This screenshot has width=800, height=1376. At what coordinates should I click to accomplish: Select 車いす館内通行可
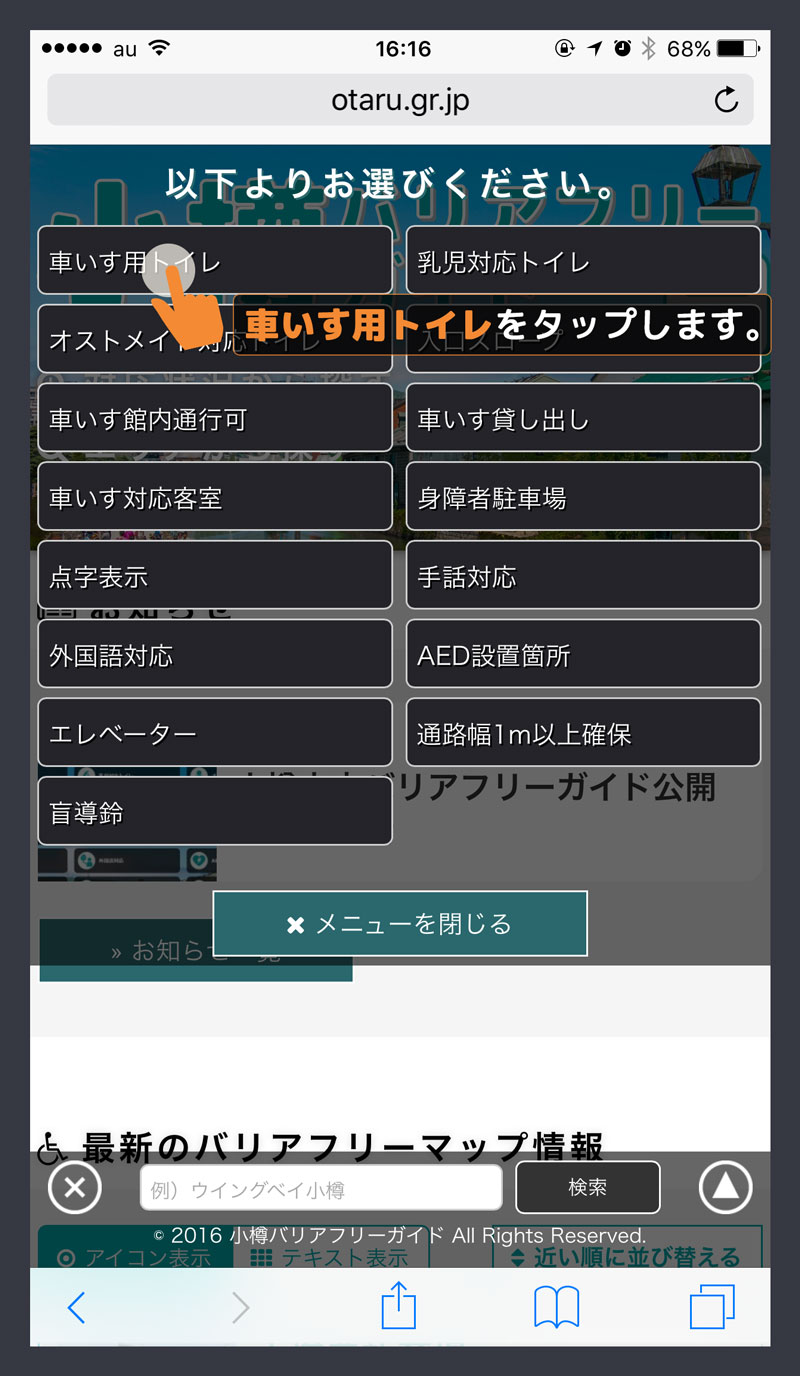tap(215, 418)
